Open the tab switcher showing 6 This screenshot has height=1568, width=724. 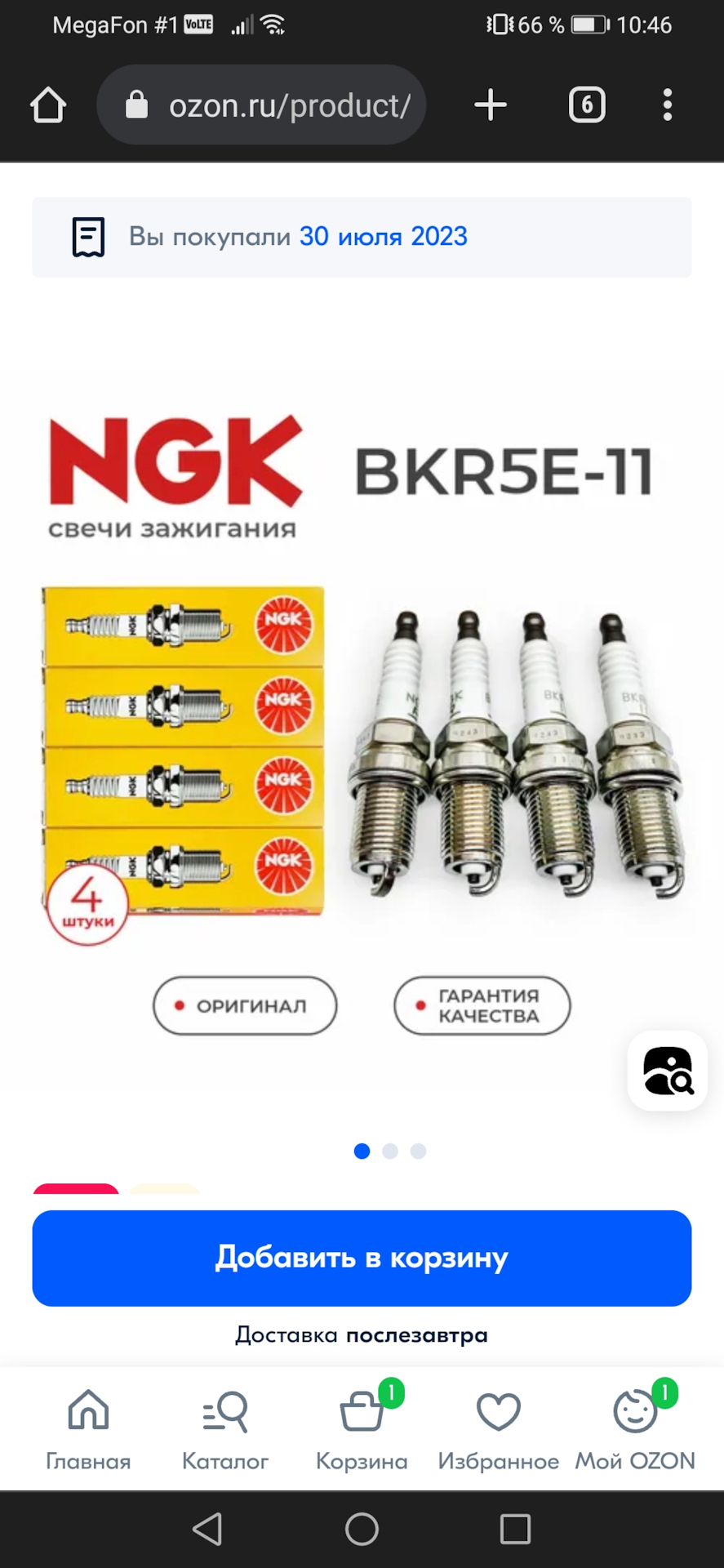(x=587, y=105)
